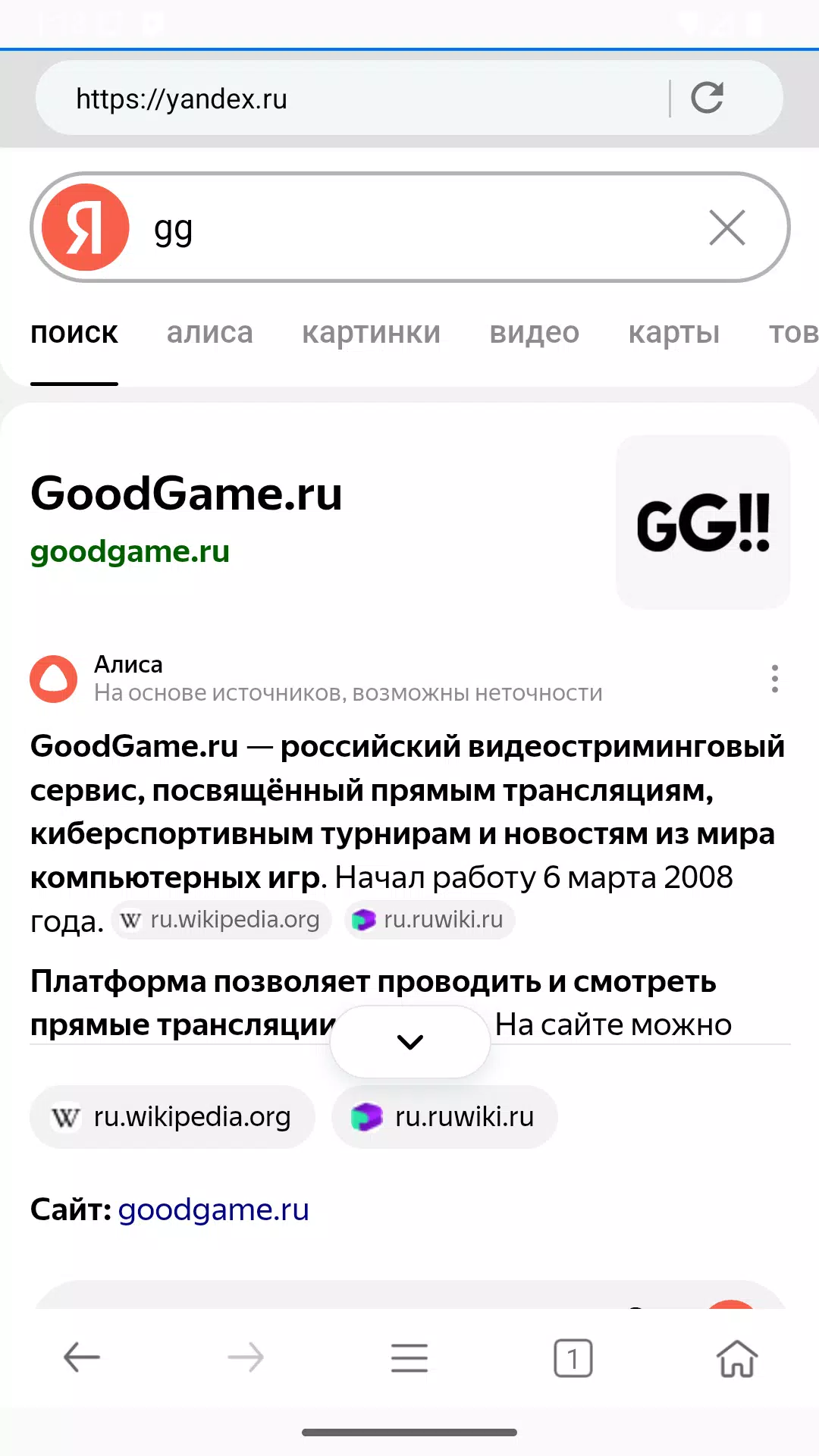Tap the yandex.ru URL address field

click(349, 99)
